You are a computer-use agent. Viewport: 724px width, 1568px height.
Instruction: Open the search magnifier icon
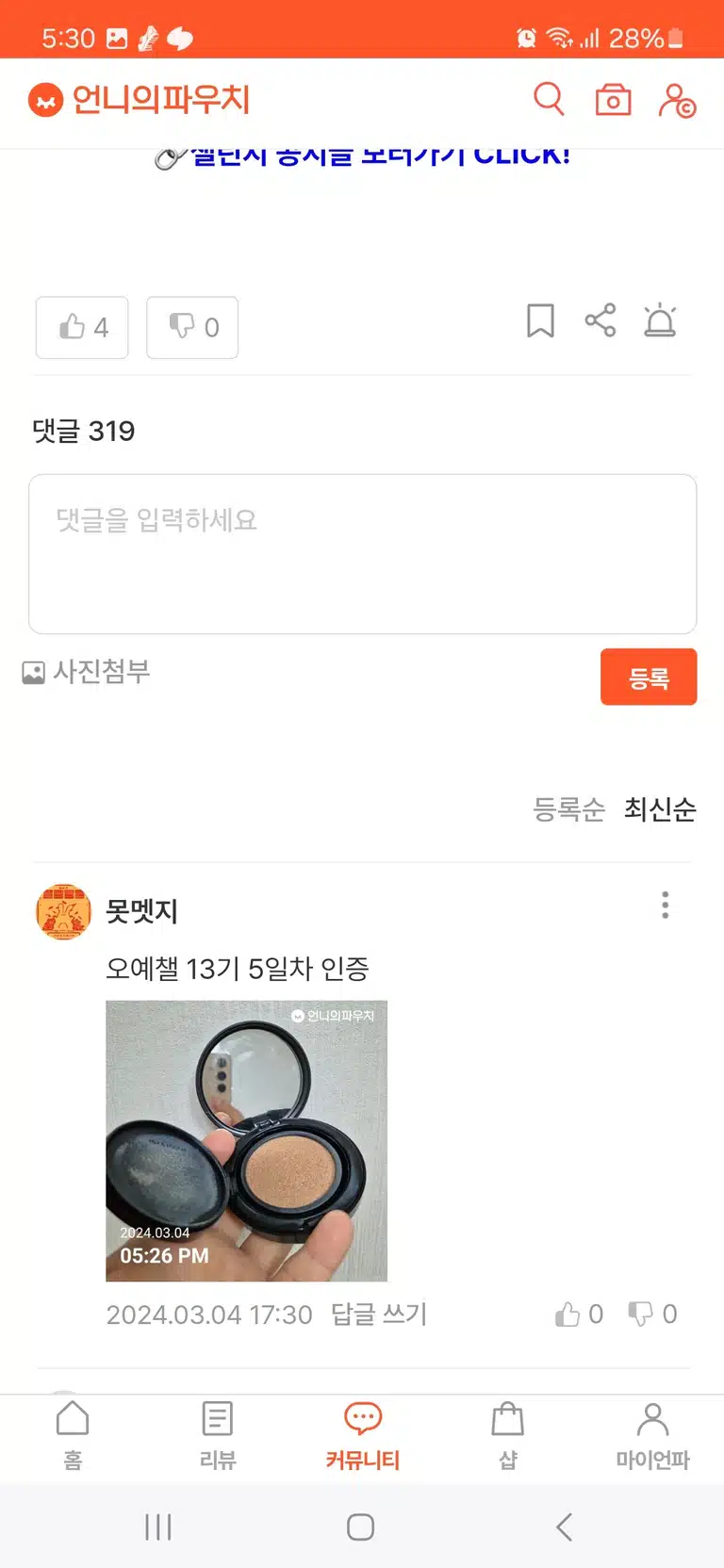[549, 99]
